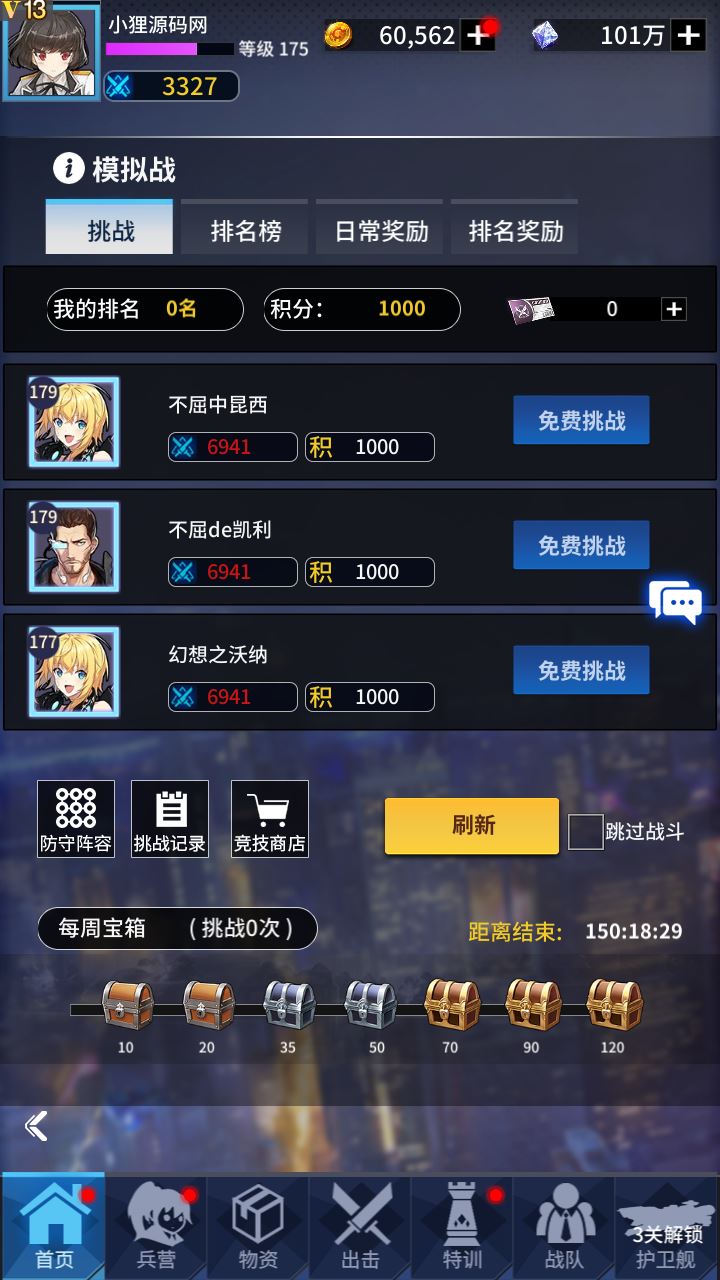Add more challenge tickets
Screen dimensions: 720x1280
674,309
